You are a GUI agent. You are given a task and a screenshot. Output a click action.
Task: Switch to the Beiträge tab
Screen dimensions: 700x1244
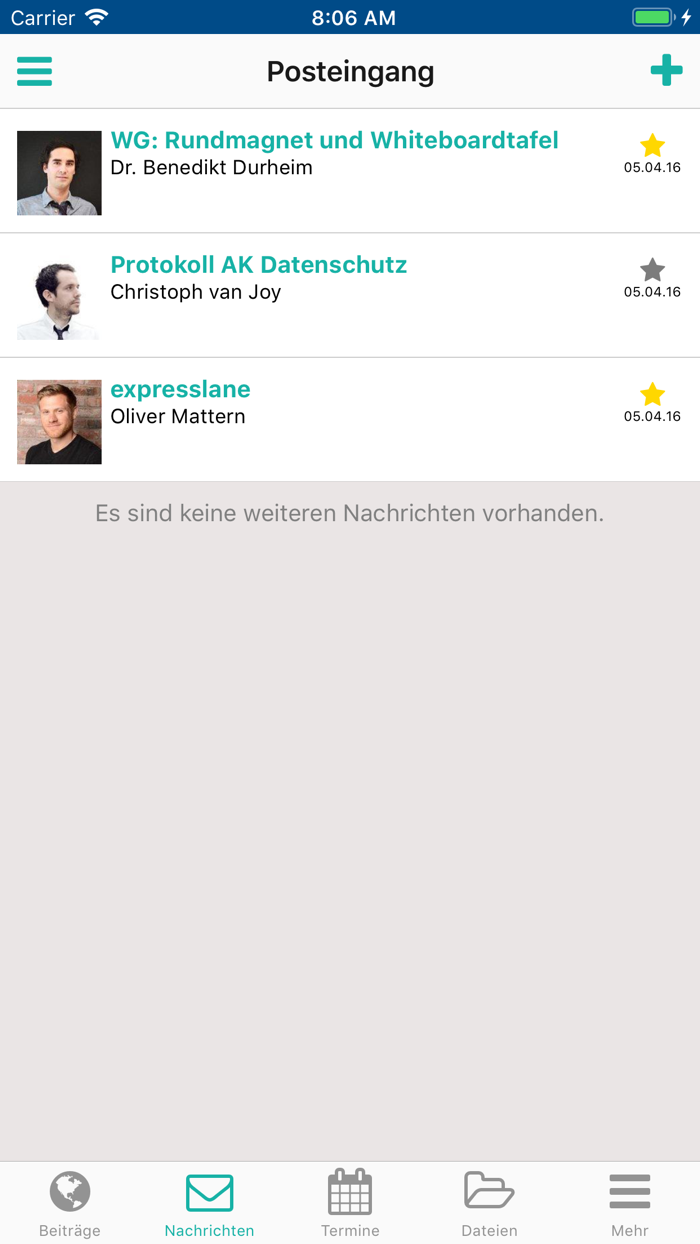[70, 1204]
